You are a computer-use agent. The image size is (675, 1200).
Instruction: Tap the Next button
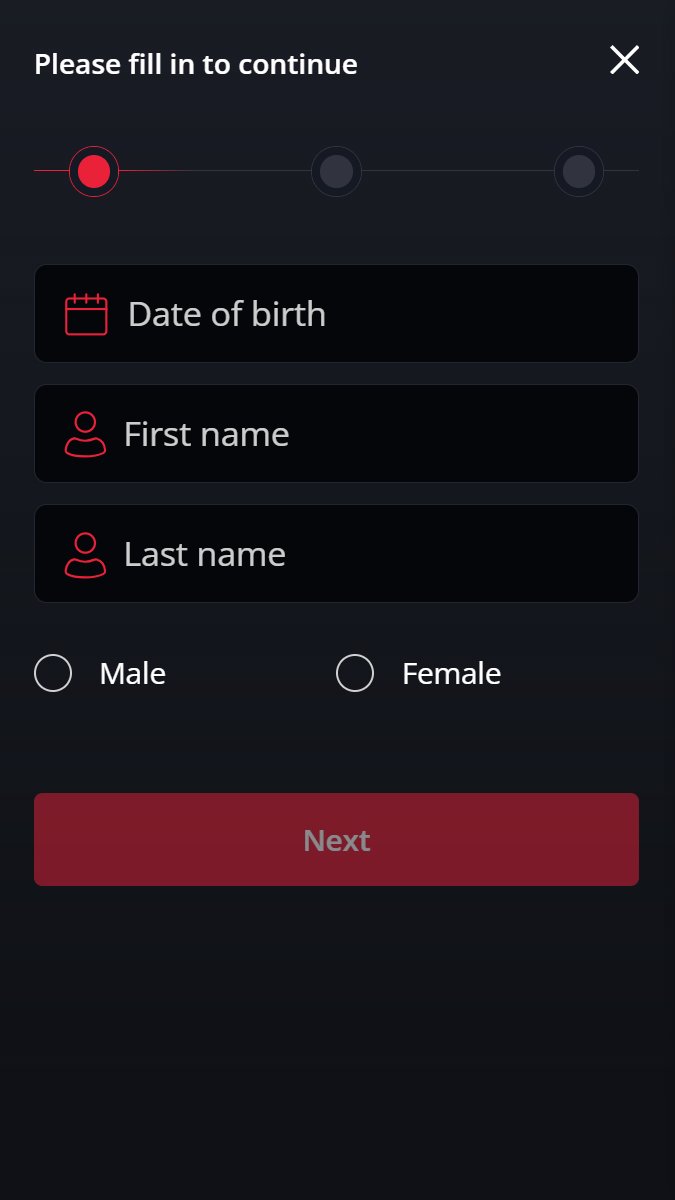click(336, 839)
